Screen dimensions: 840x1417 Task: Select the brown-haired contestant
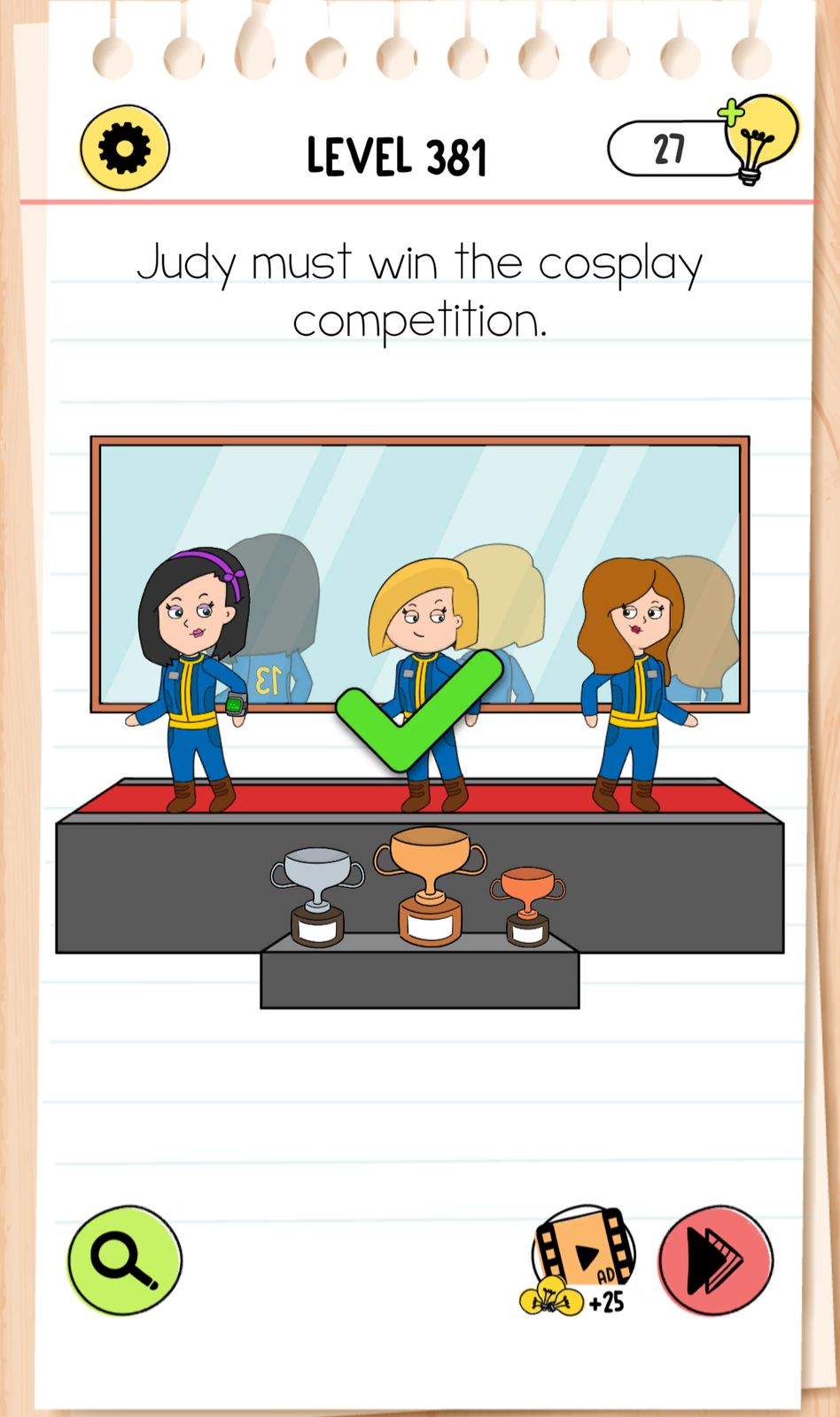coord(632,682)
